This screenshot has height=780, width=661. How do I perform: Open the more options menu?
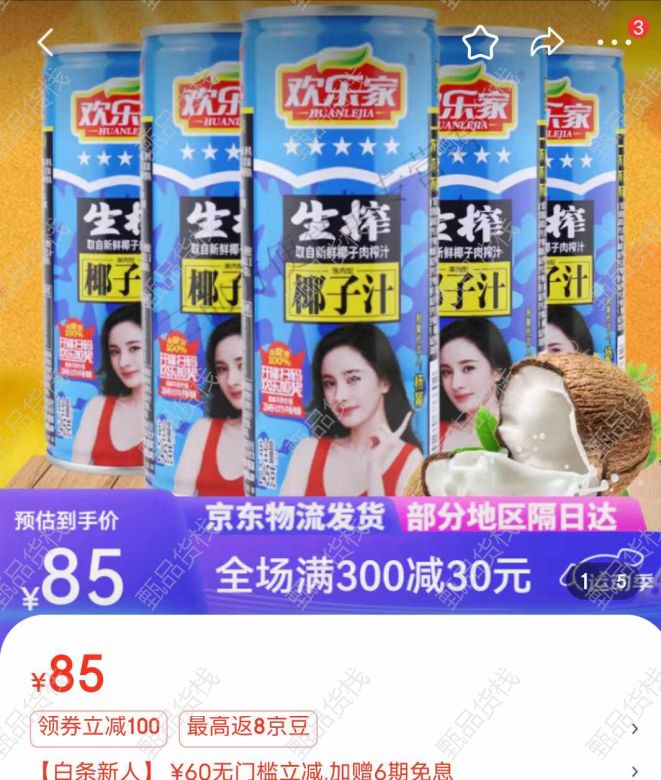[614, 43]
